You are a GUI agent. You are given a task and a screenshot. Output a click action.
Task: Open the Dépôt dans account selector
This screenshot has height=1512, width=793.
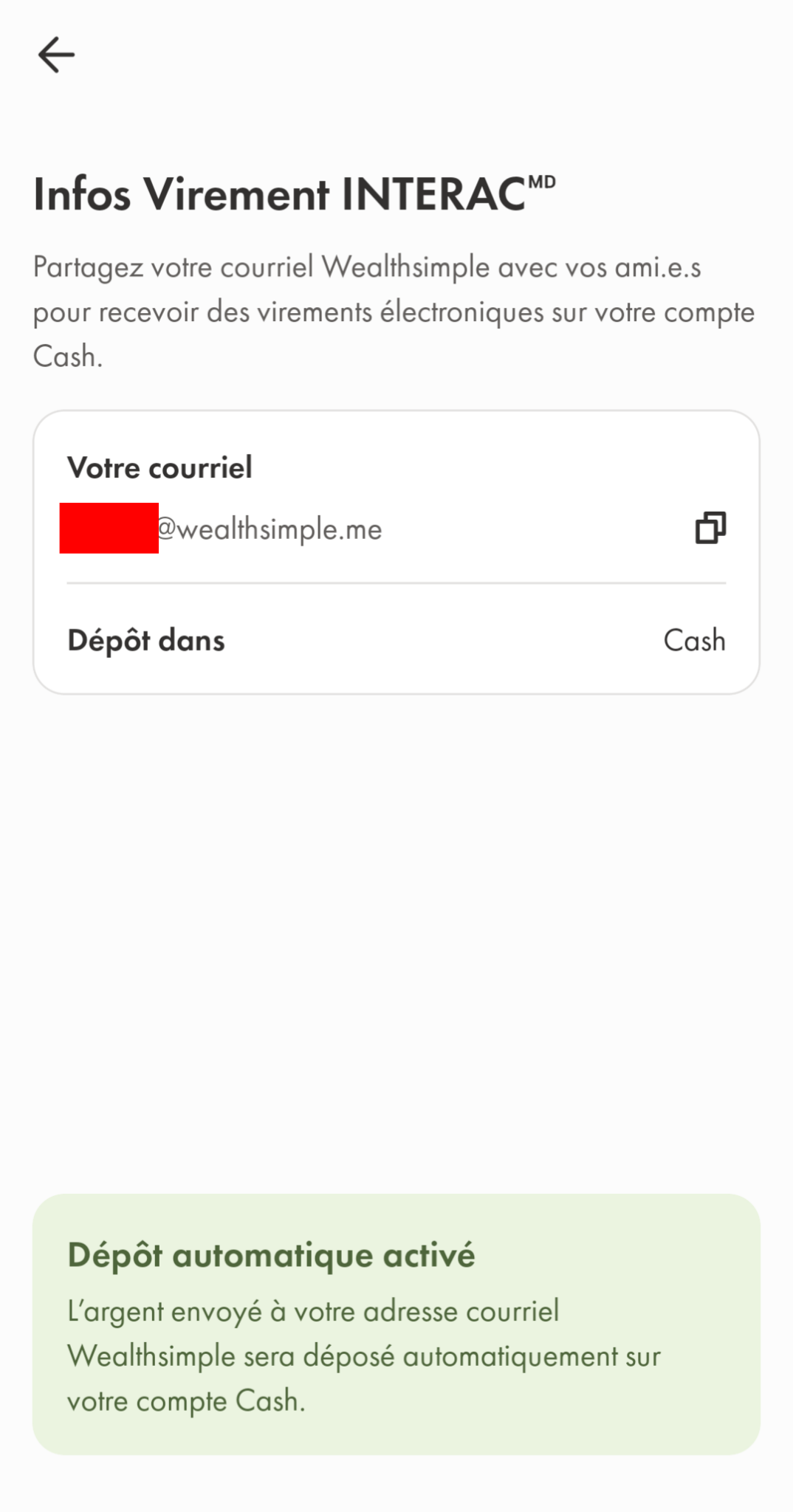click(396, 640)
